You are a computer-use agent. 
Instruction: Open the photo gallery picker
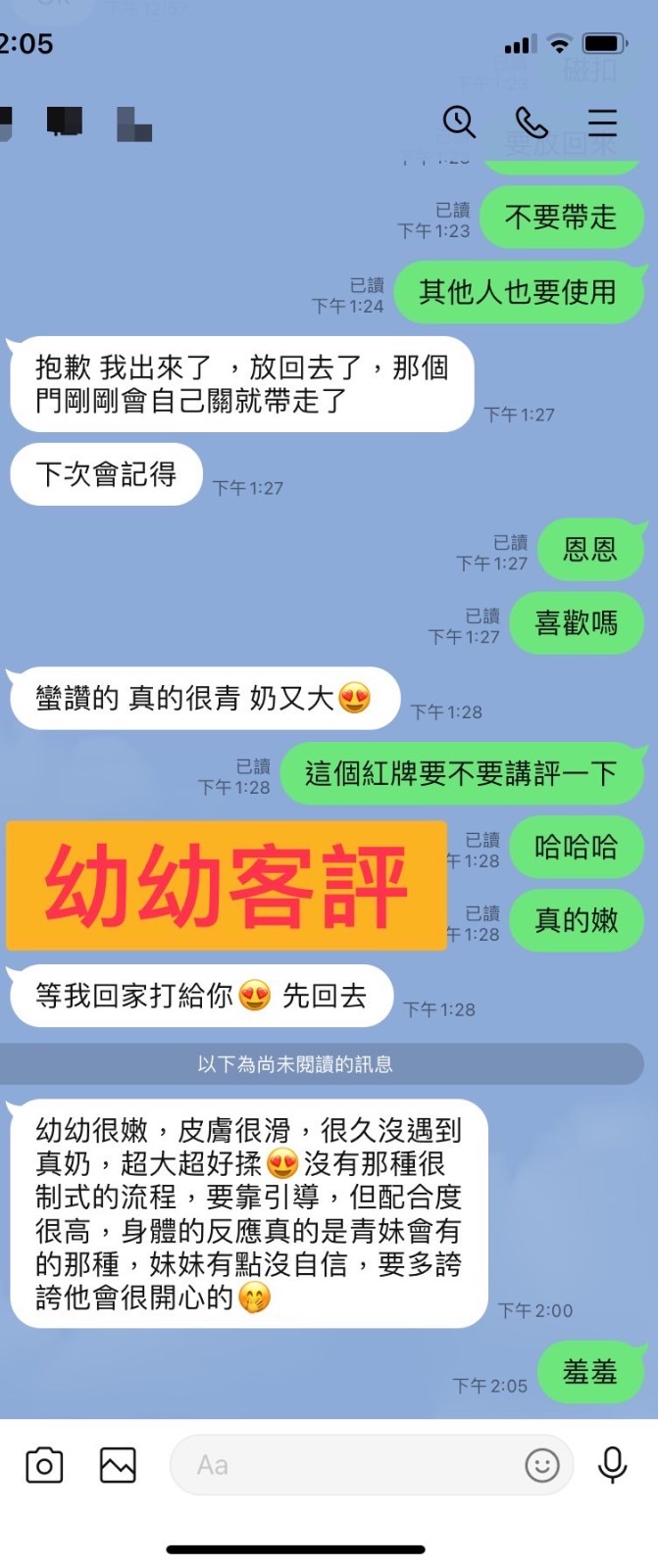pyautogui.click(x=118, y=1465)
